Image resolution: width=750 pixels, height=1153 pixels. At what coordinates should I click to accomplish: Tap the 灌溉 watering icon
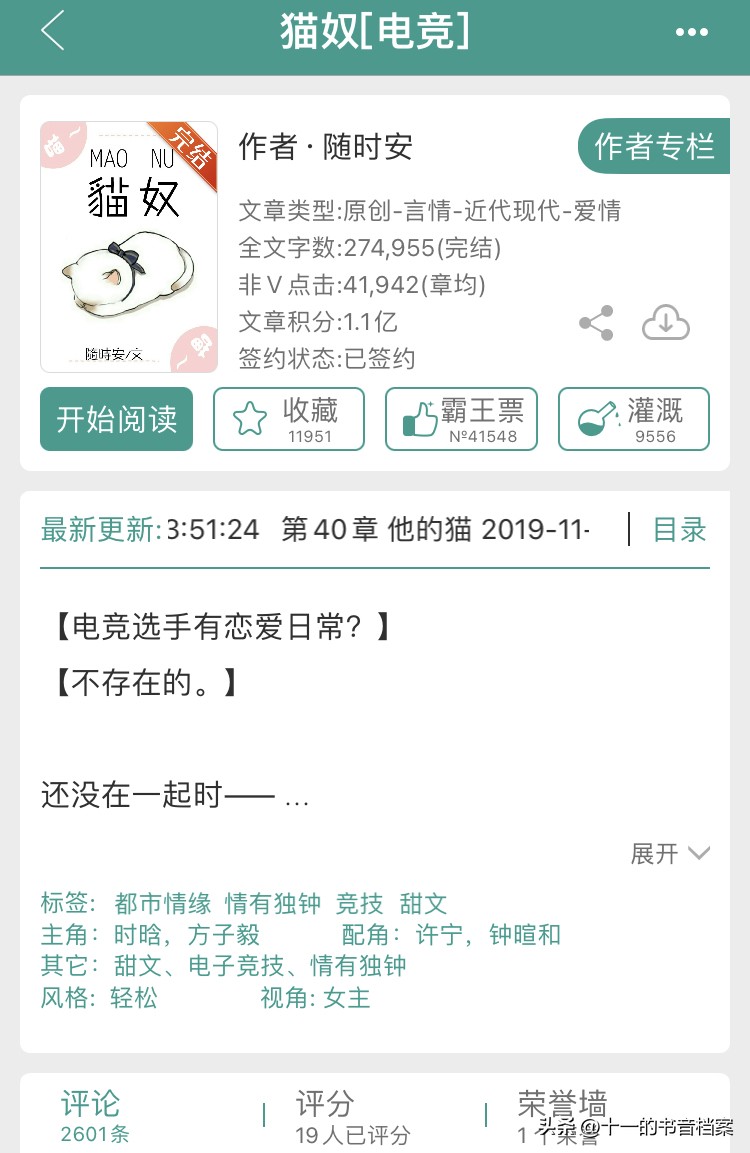[x=593, y=418]
